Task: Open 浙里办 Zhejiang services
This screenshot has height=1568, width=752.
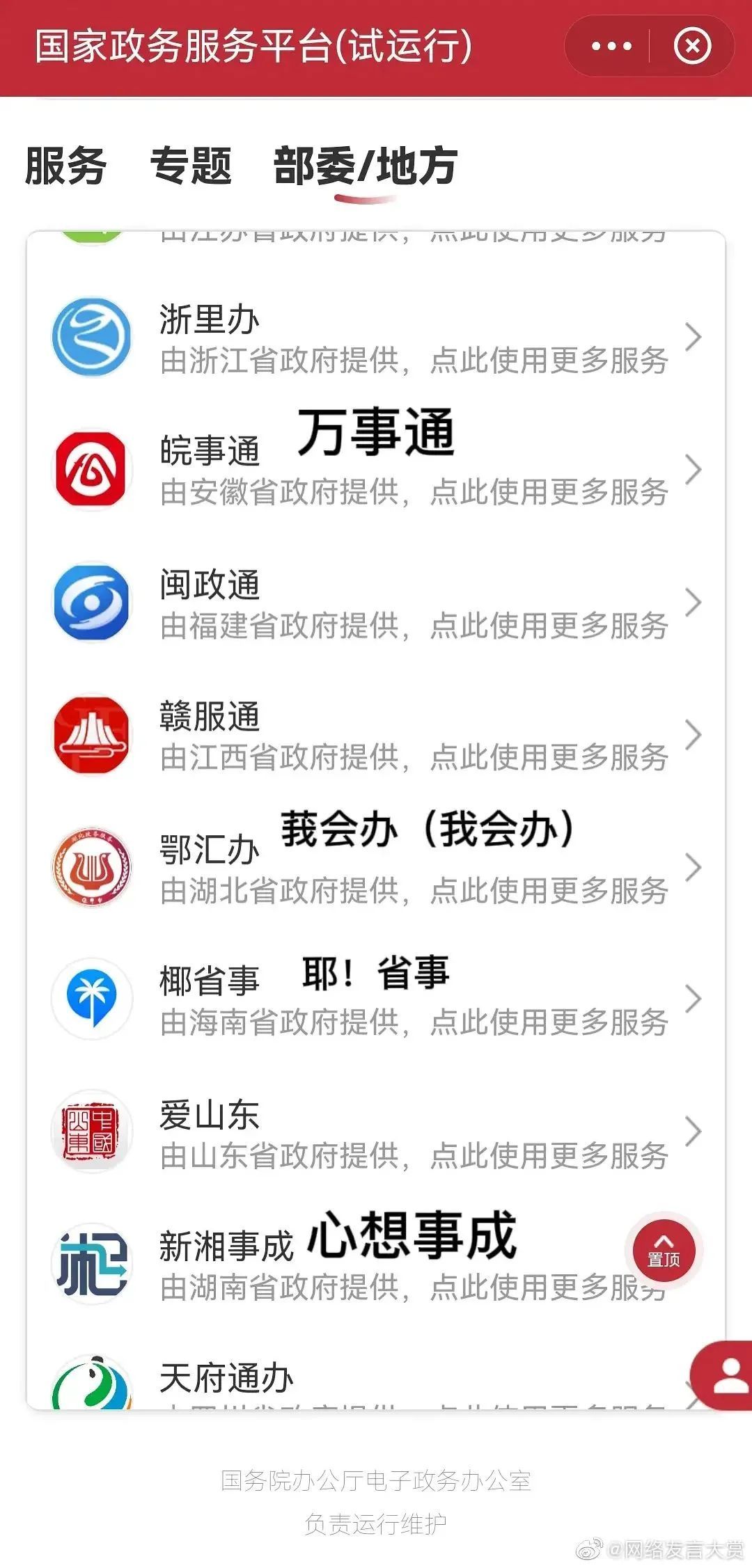Action: pos(376,338)
